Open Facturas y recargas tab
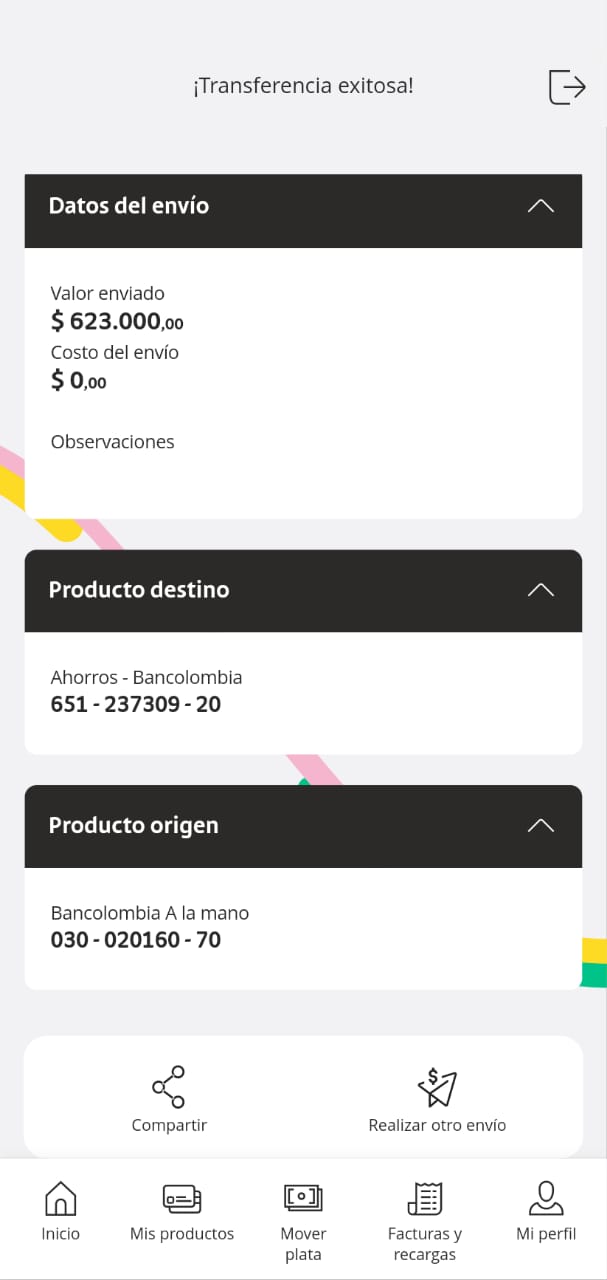Image resolution: width=607 pixels, height=1280 pixels. coord(425,1219)
